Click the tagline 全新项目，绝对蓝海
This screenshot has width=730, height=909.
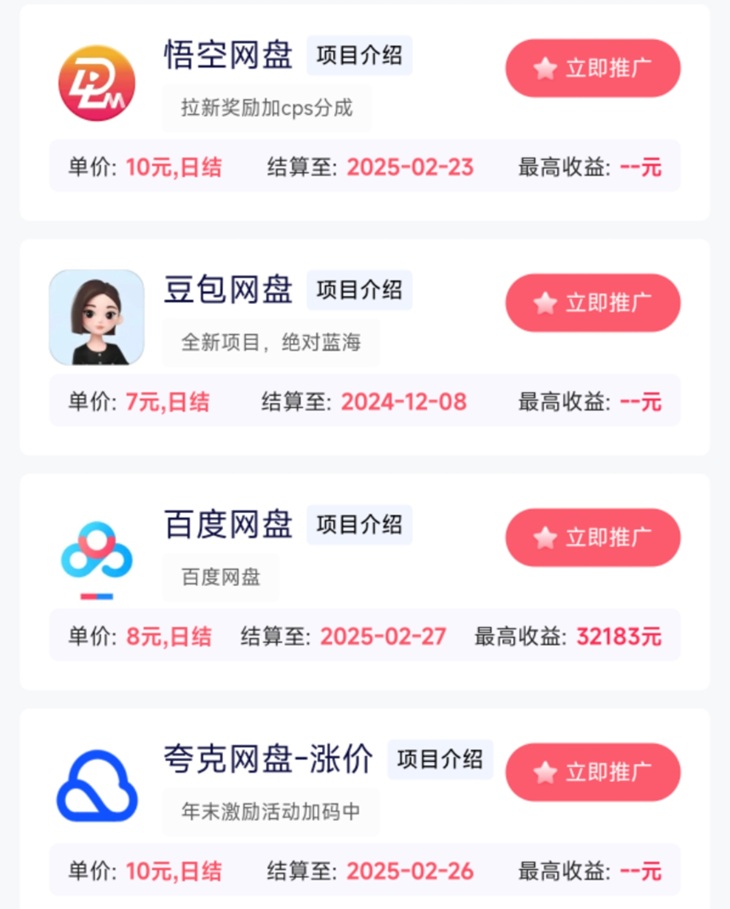point(270,342)
